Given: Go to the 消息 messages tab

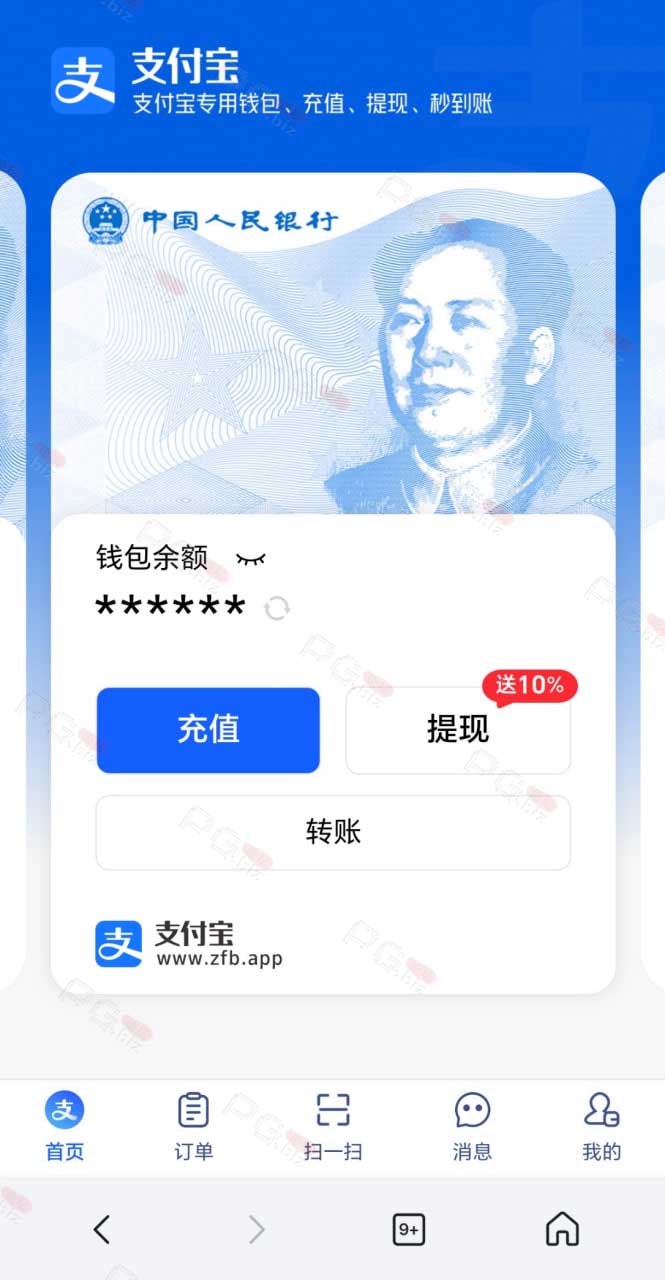Looking at the screenshot, I should tap(472, 1127).
